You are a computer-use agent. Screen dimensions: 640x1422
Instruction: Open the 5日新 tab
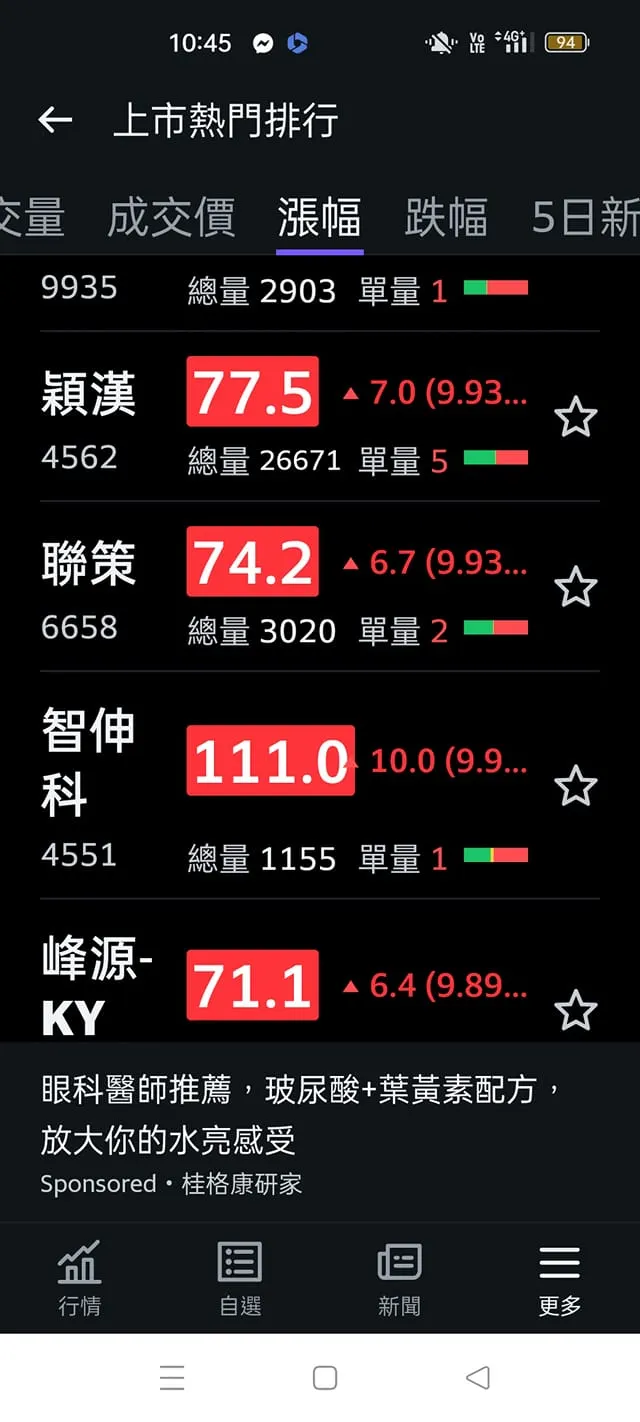(585, 217)
